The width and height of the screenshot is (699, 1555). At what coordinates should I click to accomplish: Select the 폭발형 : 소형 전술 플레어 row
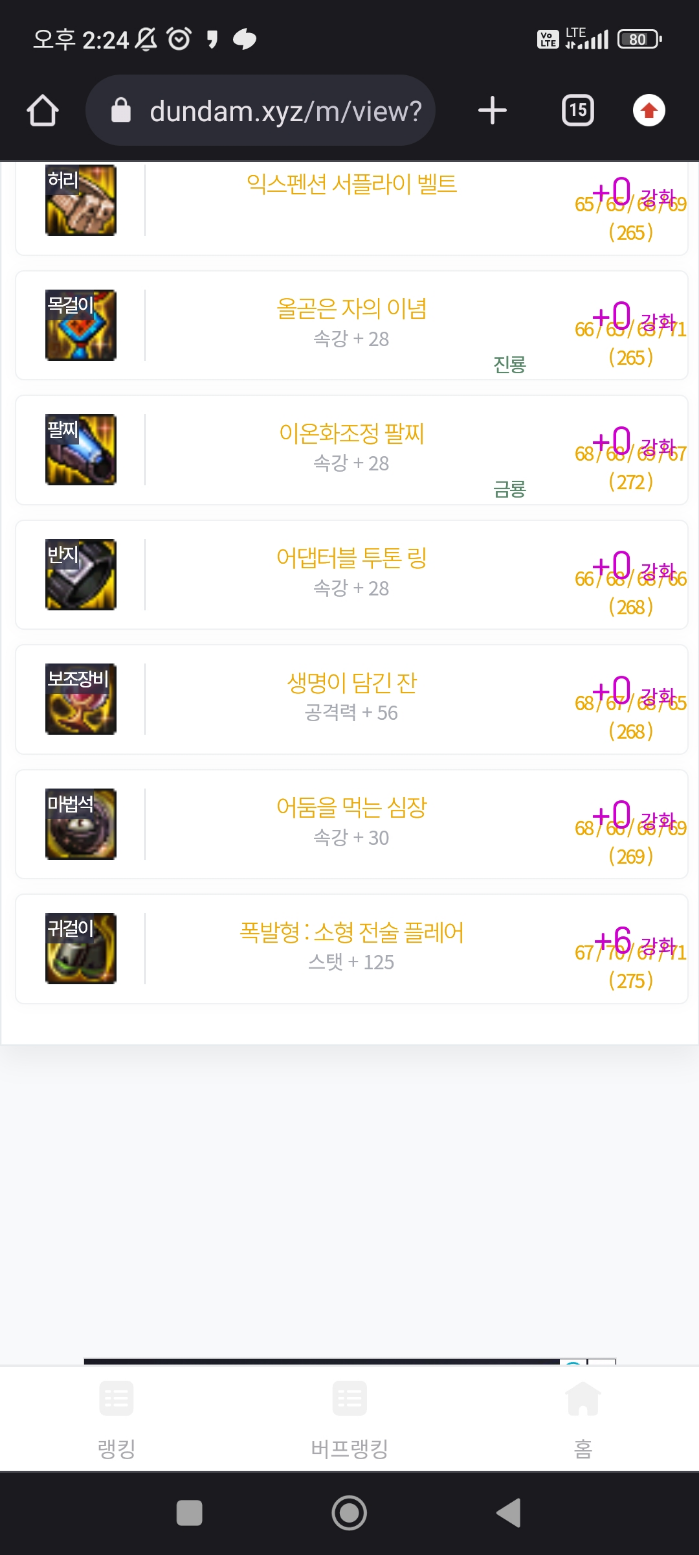pos(351,948)
